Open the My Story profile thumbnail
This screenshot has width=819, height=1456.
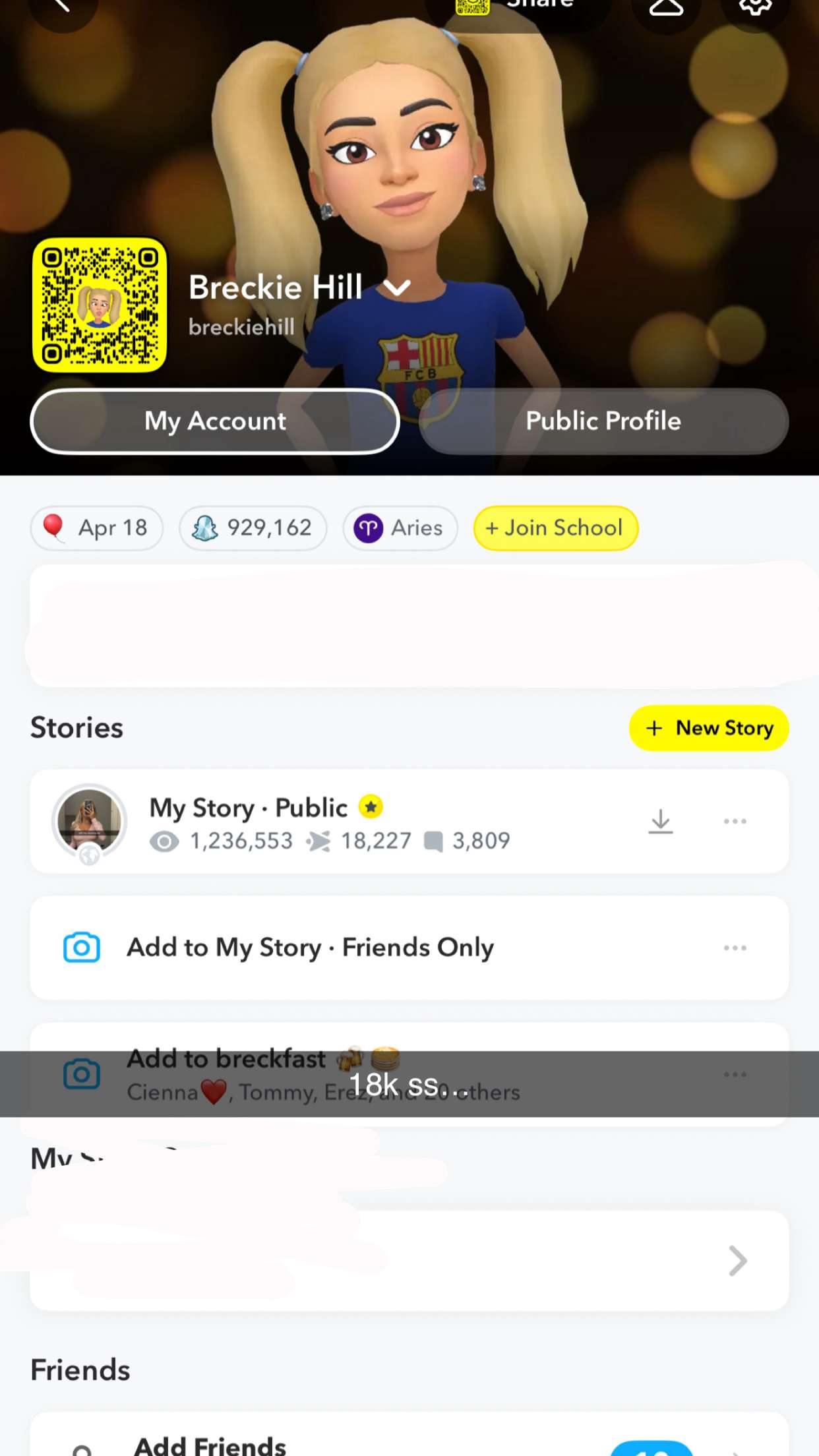(90, 822)
